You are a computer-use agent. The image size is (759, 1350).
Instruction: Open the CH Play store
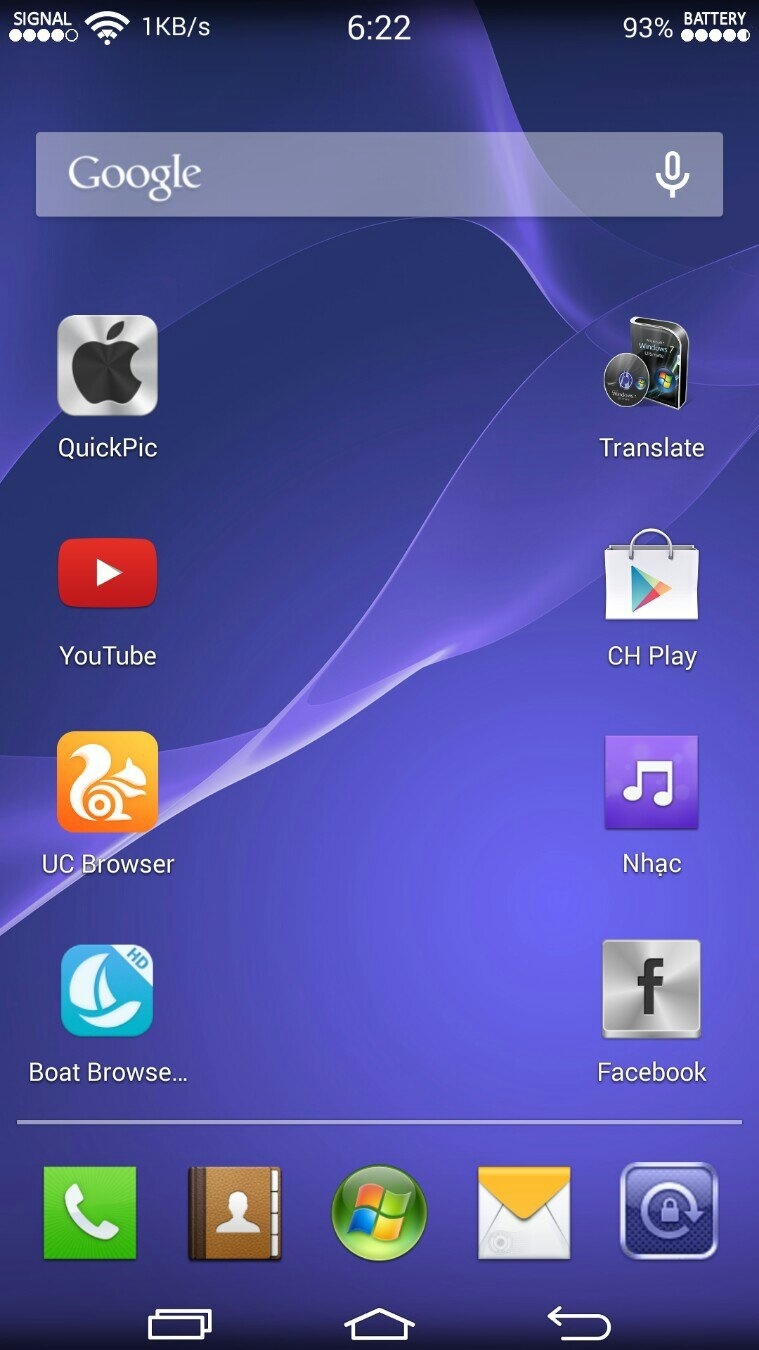click(x=651, y=576)
